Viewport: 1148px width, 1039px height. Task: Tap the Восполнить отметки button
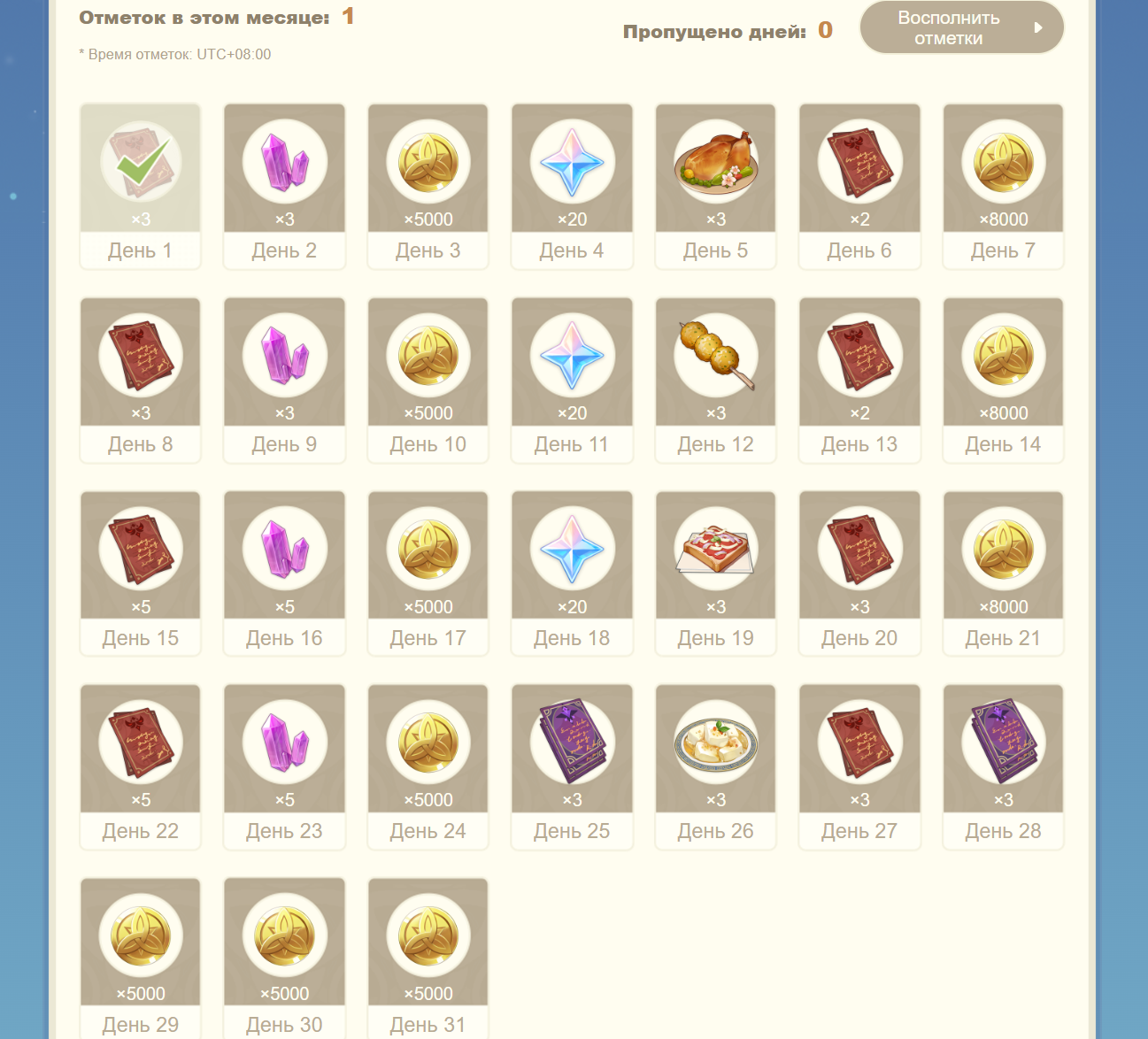(961, 28)
